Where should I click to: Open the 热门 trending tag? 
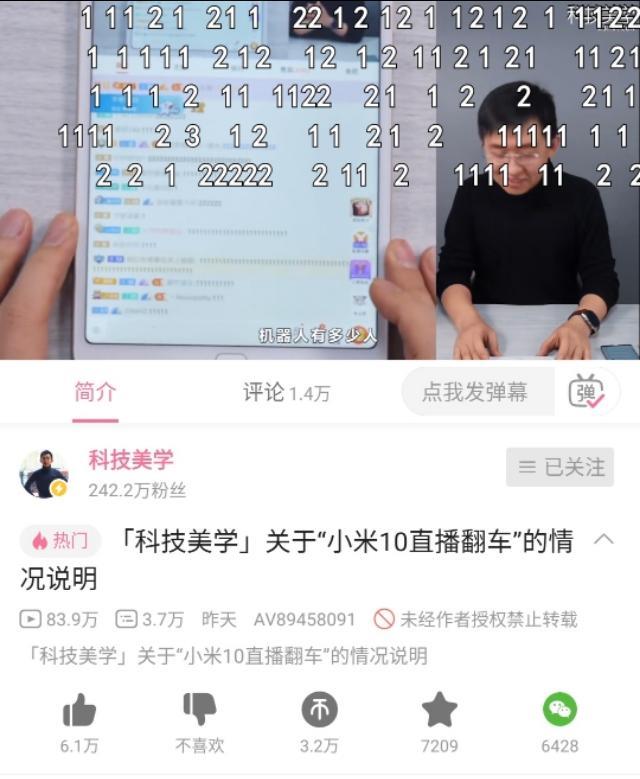tap(60, 541)
